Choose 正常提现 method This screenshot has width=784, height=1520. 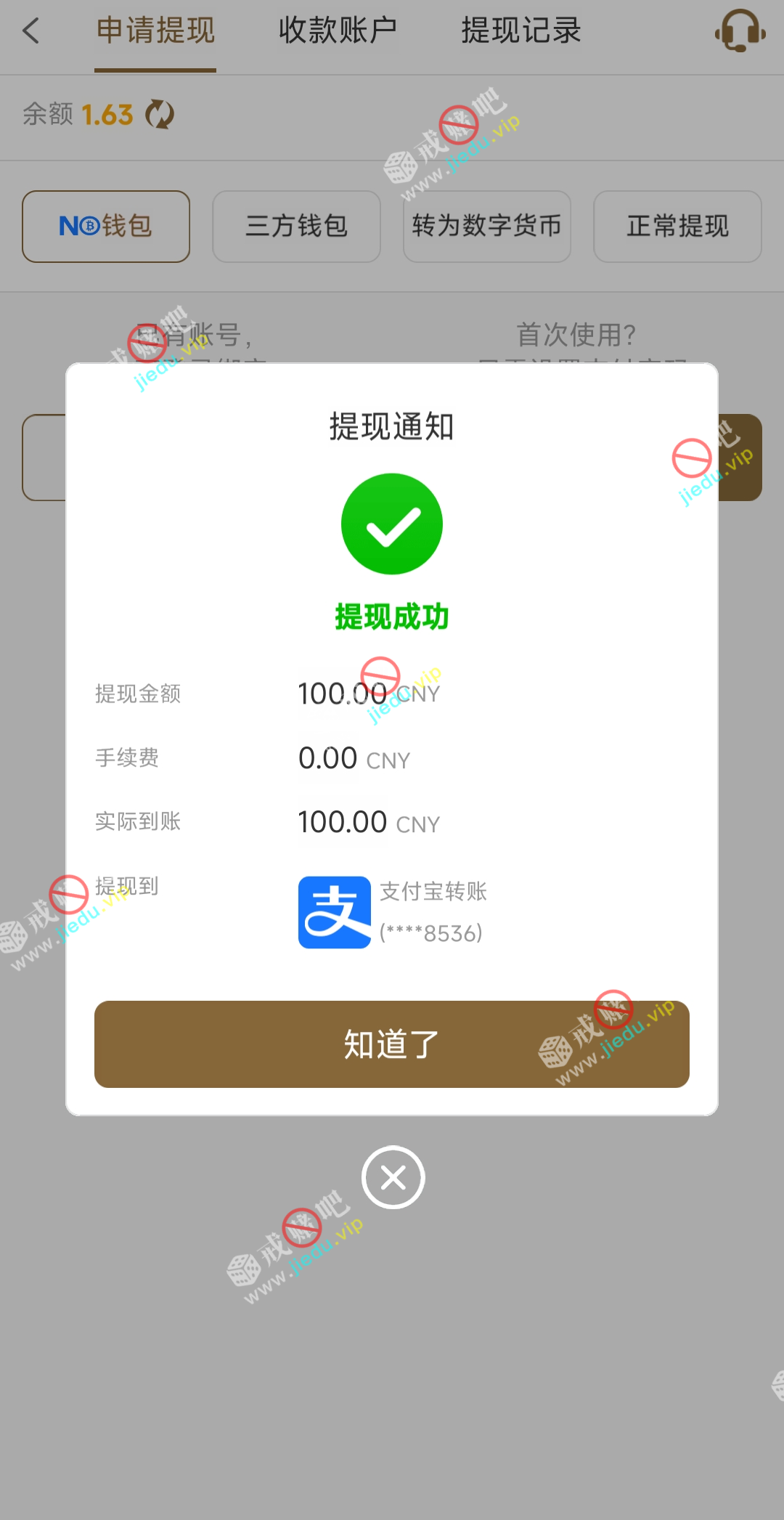pyautogui.click(x=677, y=226)
